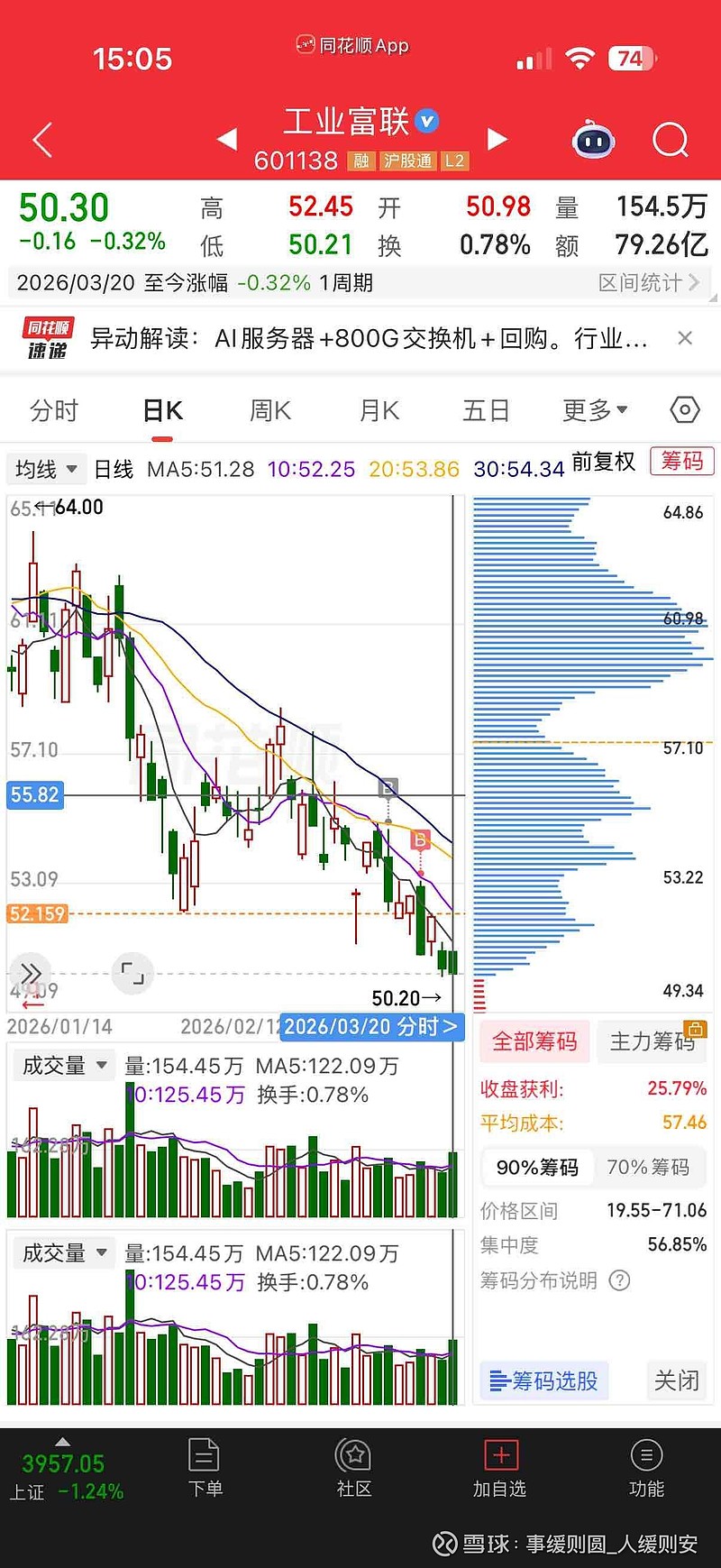Open 下单 in the bottom bar
The height and width of the screenshot is (1568, 721).
205,1467
